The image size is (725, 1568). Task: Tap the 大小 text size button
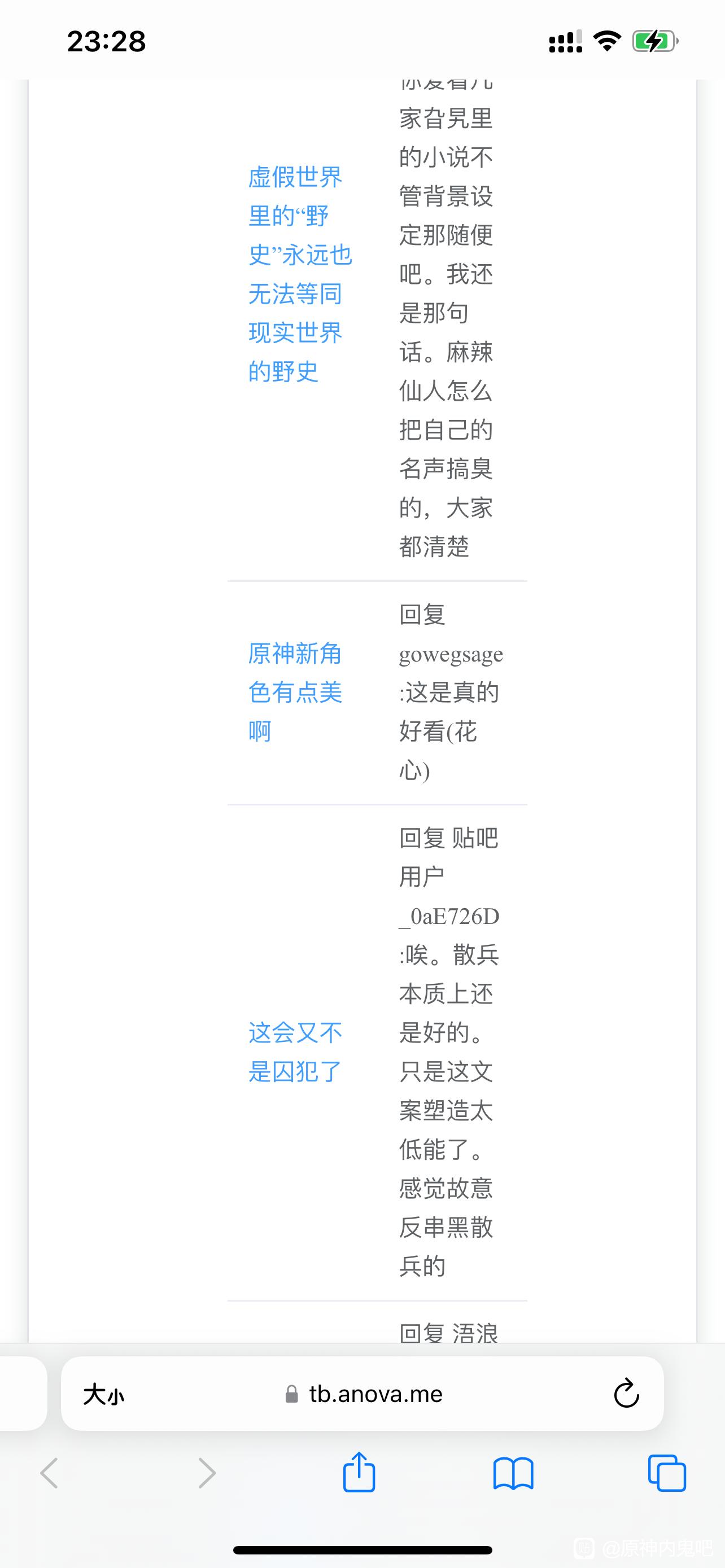point(103,1394)
